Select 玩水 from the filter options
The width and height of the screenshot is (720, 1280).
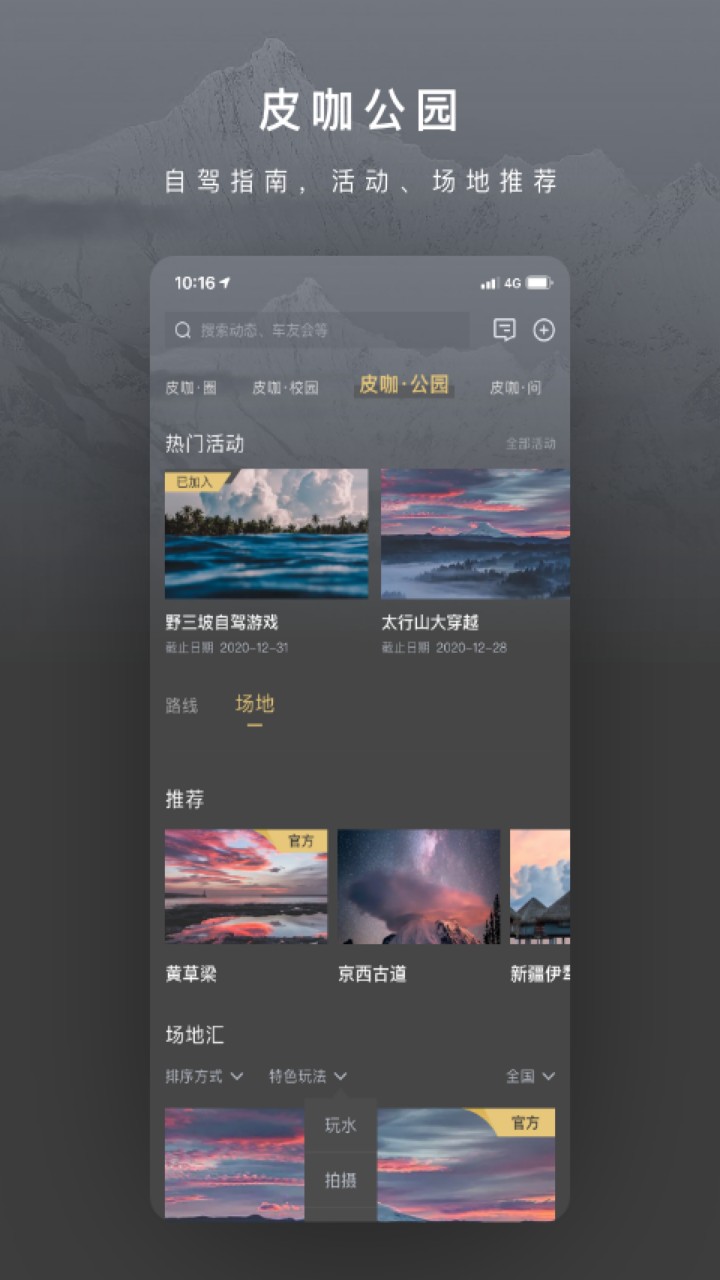[x=340, y=1124]
